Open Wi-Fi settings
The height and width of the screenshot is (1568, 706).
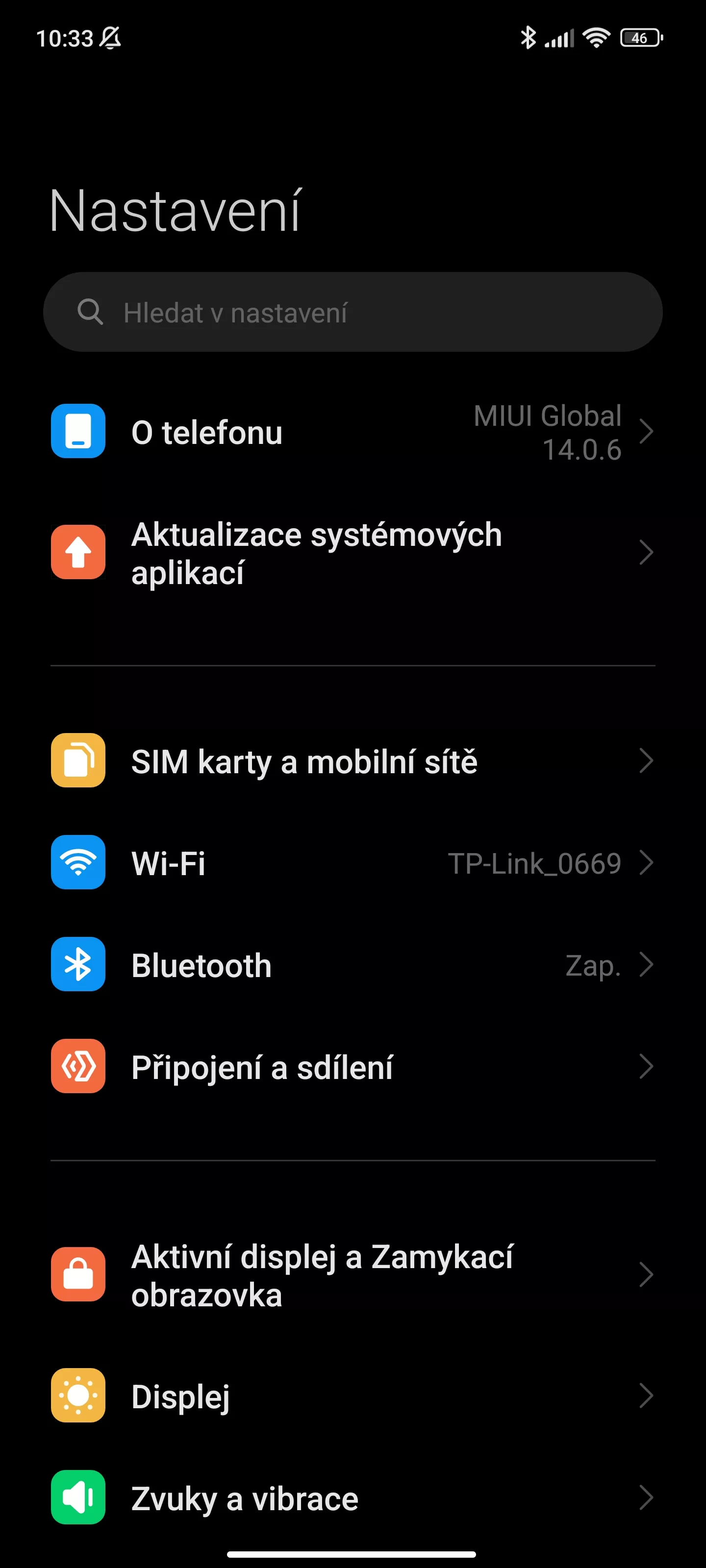(x=353, y=862)
